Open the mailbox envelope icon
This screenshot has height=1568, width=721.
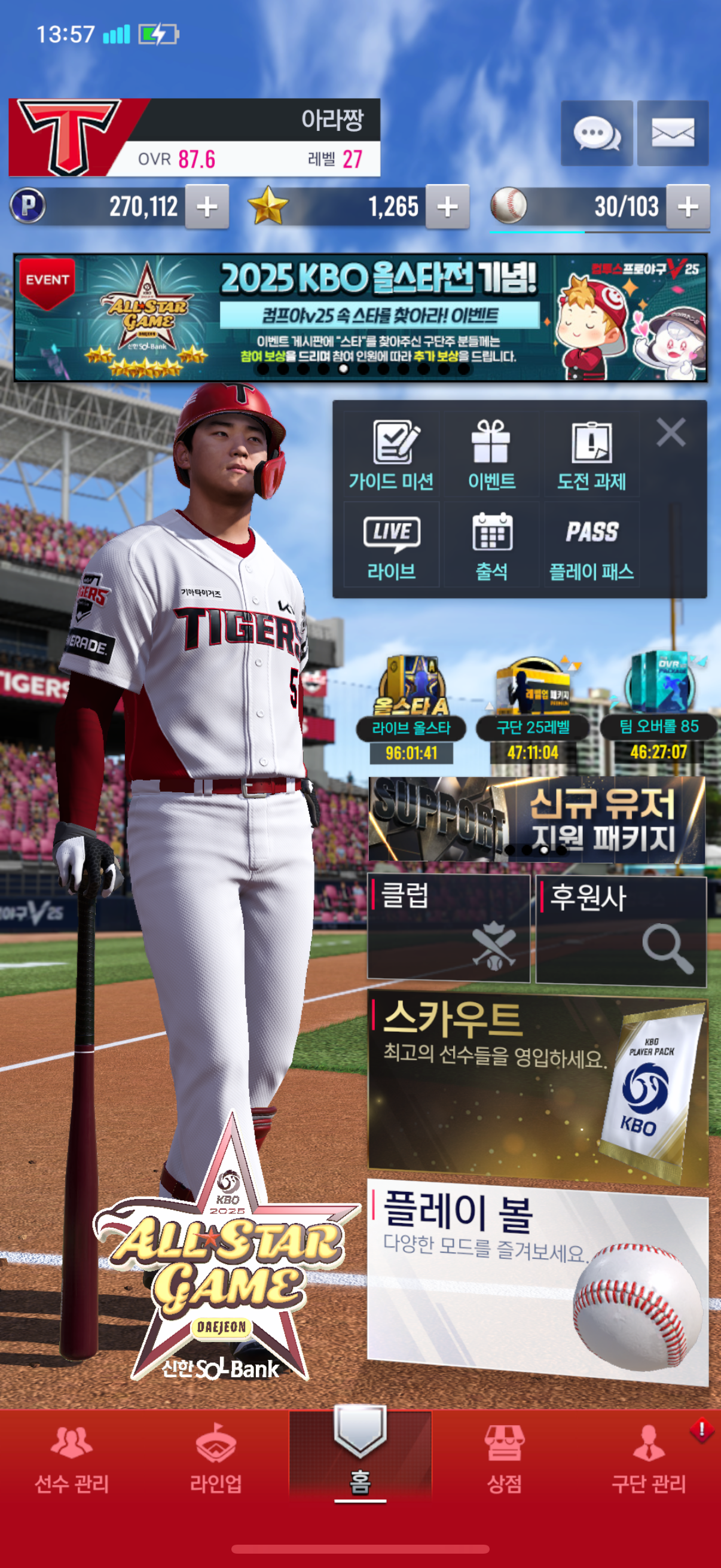(673, 133)
